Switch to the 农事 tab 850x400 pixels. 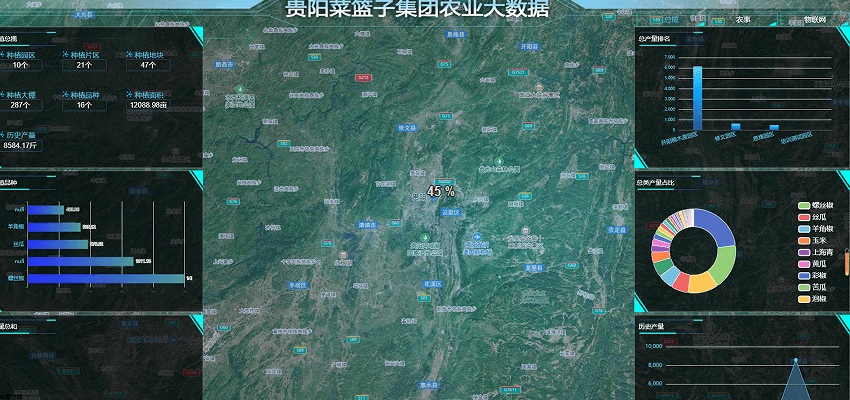(x=743, y=19)
